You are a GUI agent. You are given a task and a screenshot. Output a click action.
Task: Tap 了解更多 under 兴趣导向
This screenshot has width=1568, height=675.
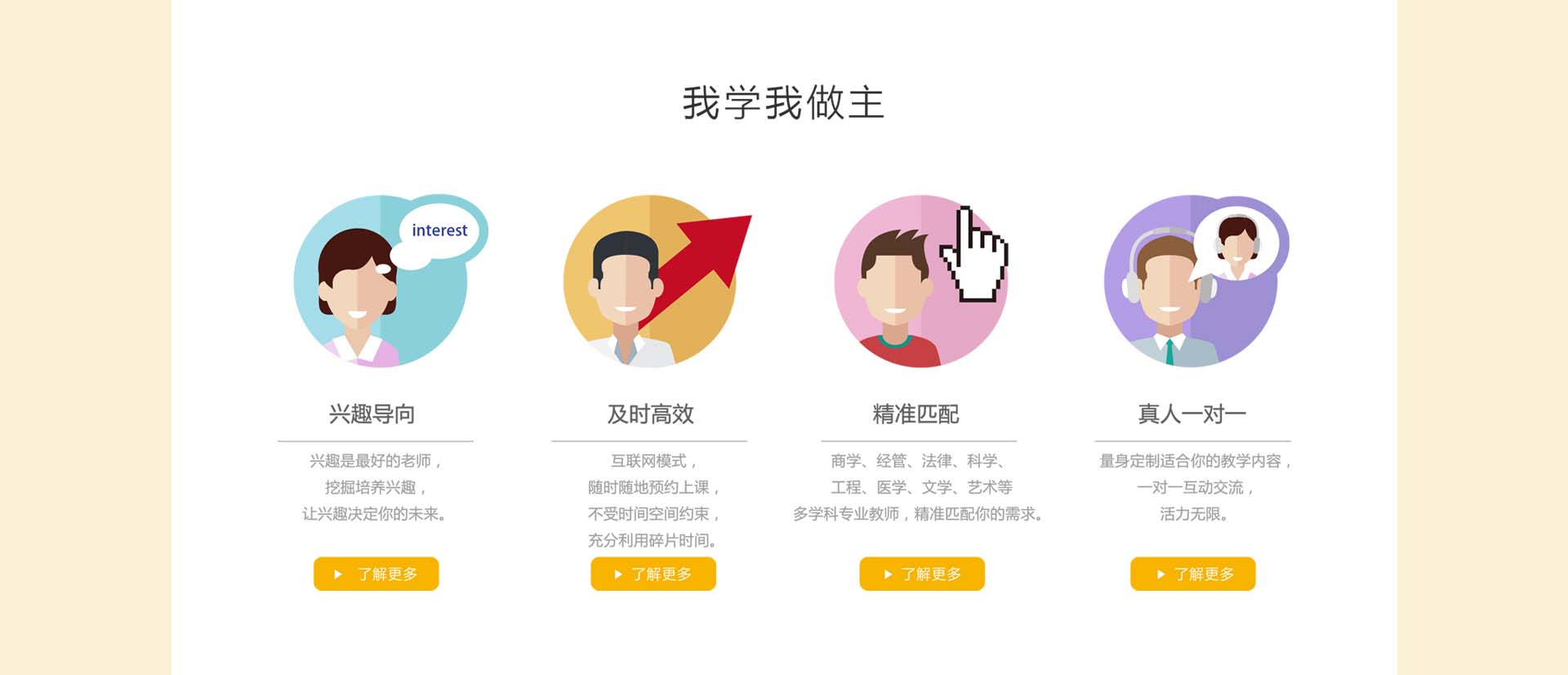click(376, 574)
